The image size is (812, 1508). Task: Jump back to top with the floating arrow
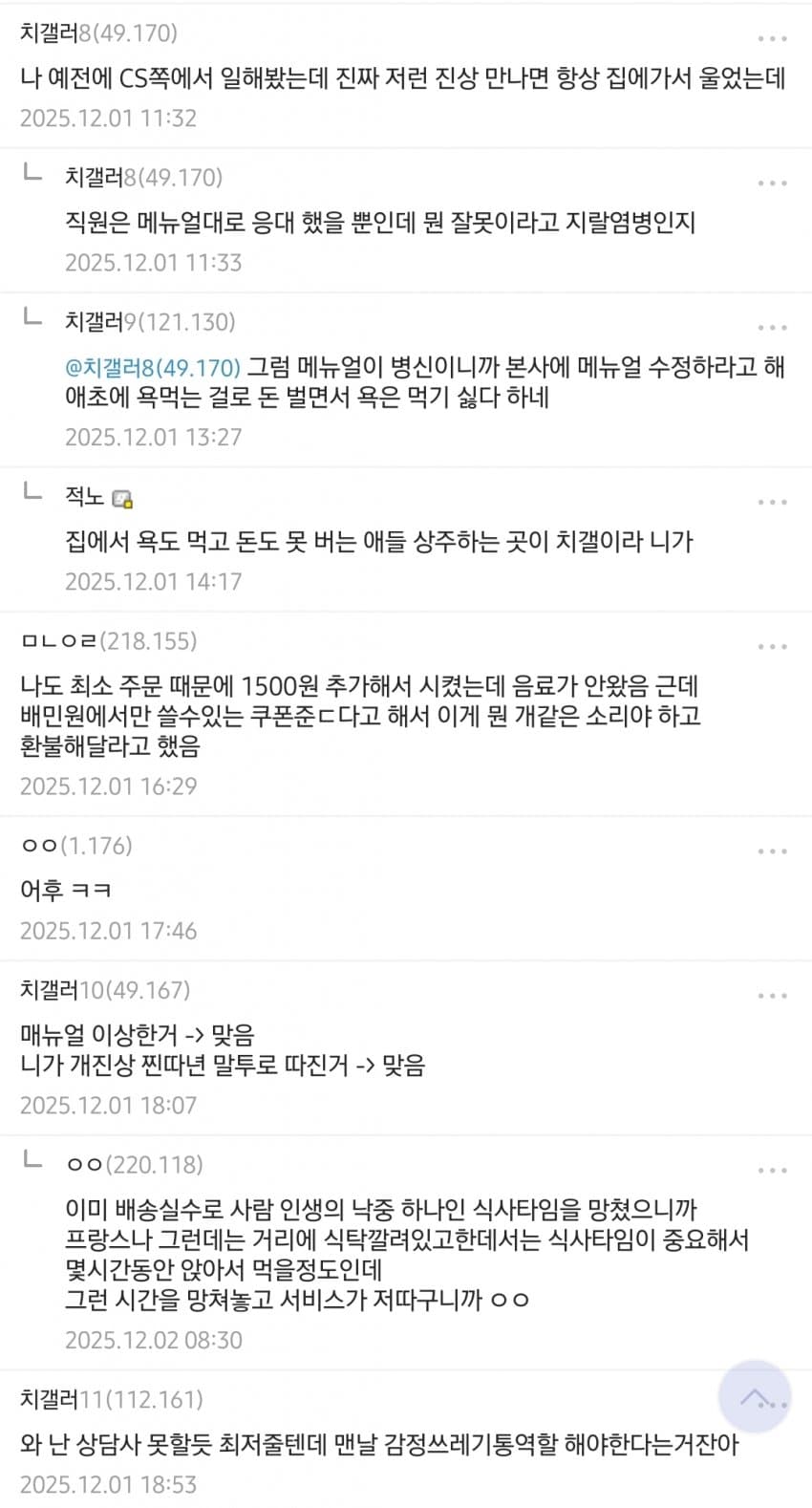[754, 1397]
